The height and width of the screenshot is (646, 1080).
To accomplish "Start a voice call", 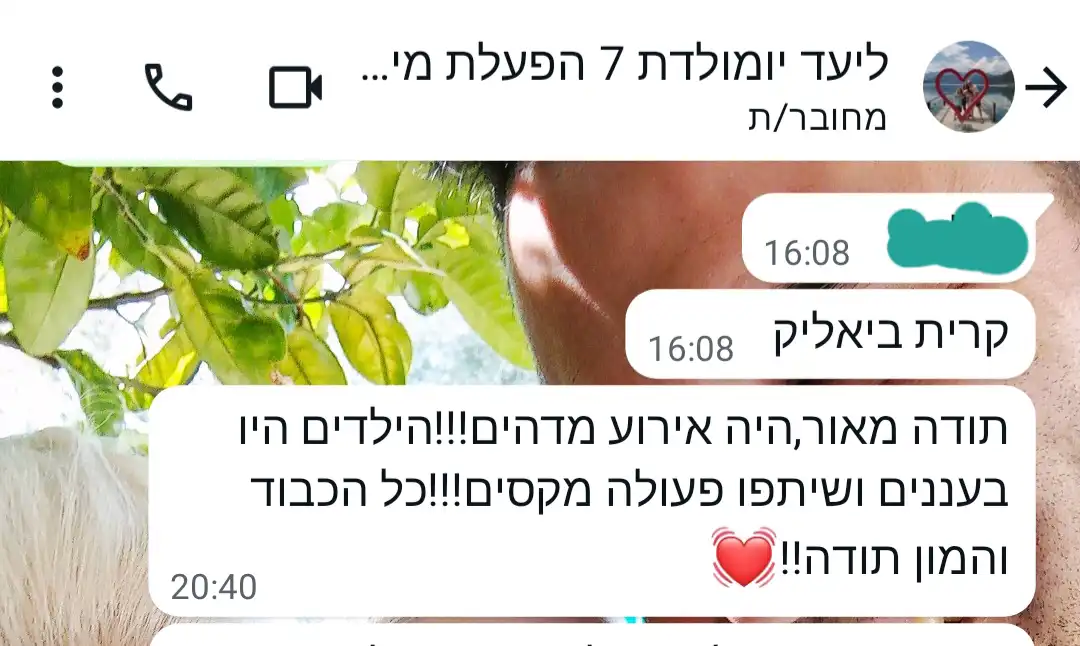I will coord(168,88).
